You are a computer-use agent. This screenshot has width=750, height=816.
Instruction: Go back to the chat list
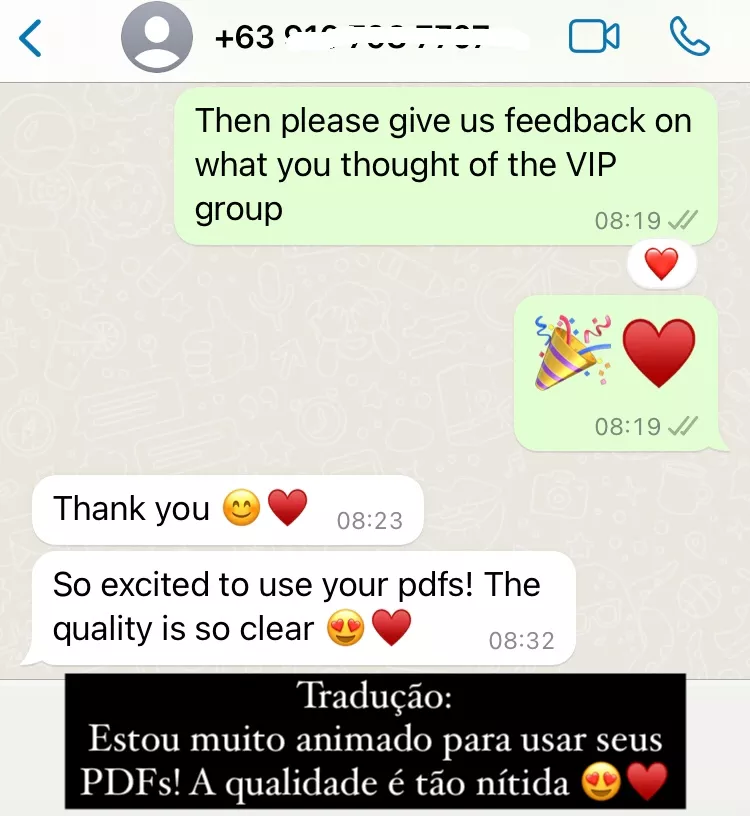click(x=31, y=38)
